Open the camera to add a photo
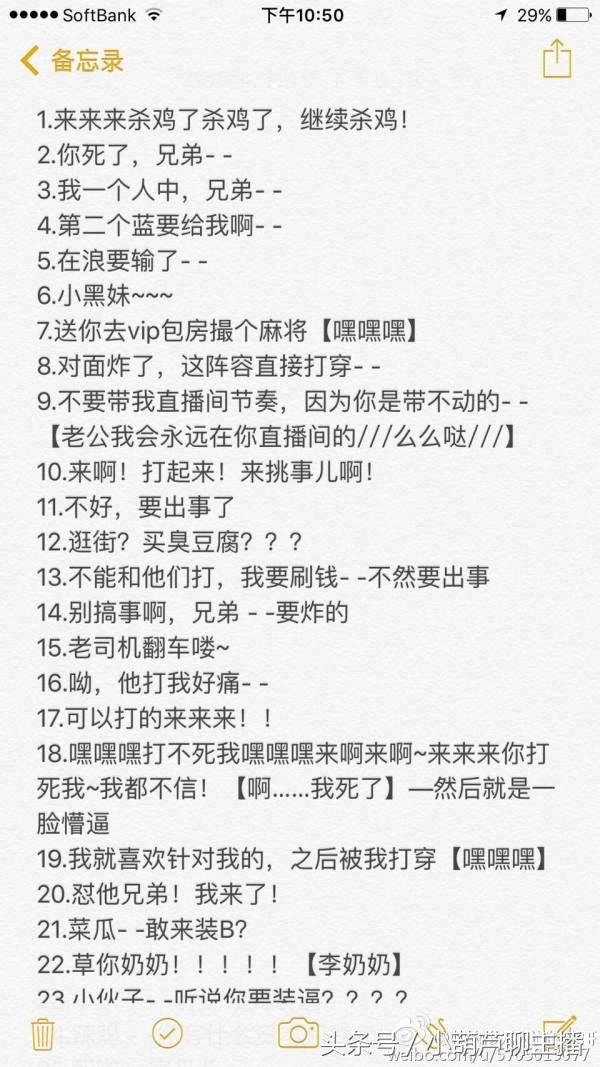 pyautogui.click(x=297, y=1032)
